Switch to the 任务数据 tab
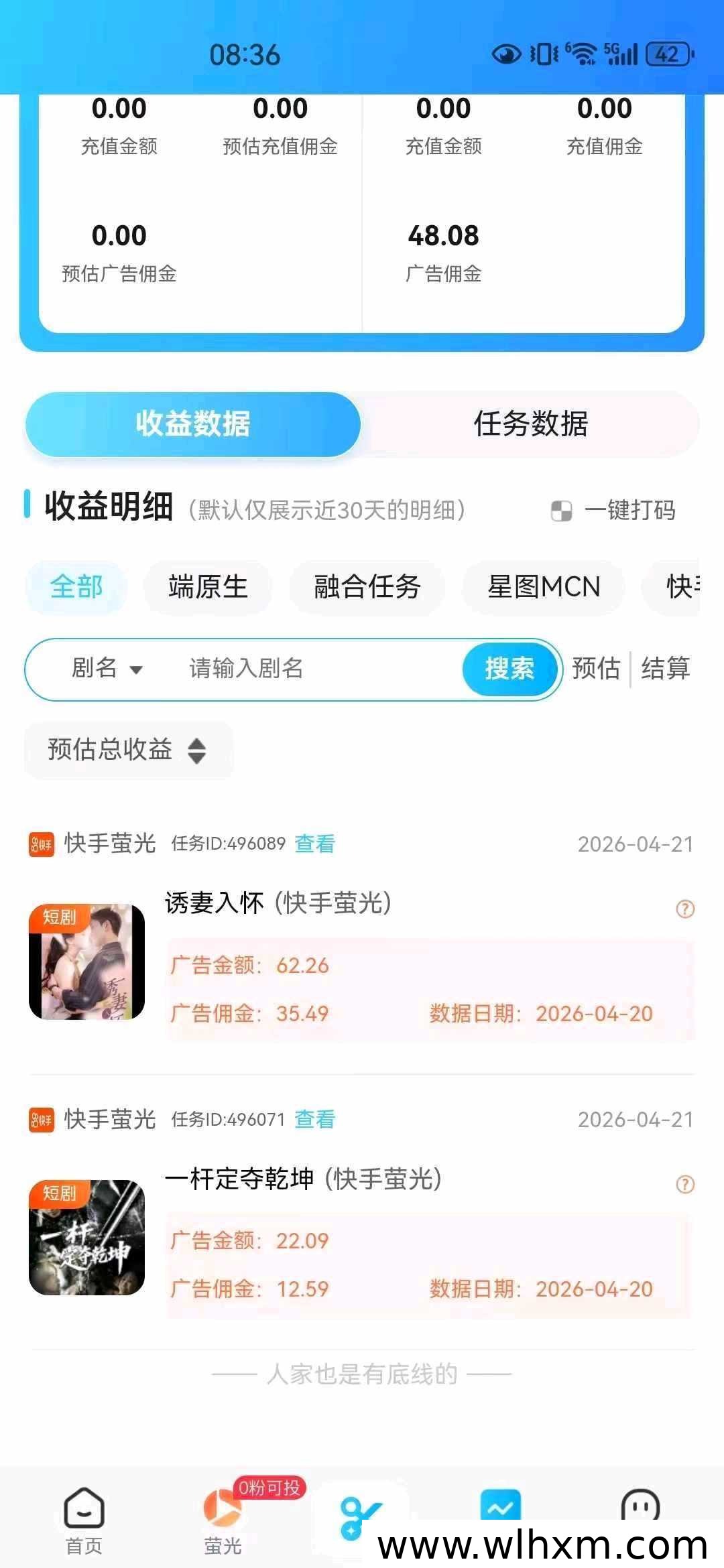Viewport: 724px width, 1568px height. point(530,424)
